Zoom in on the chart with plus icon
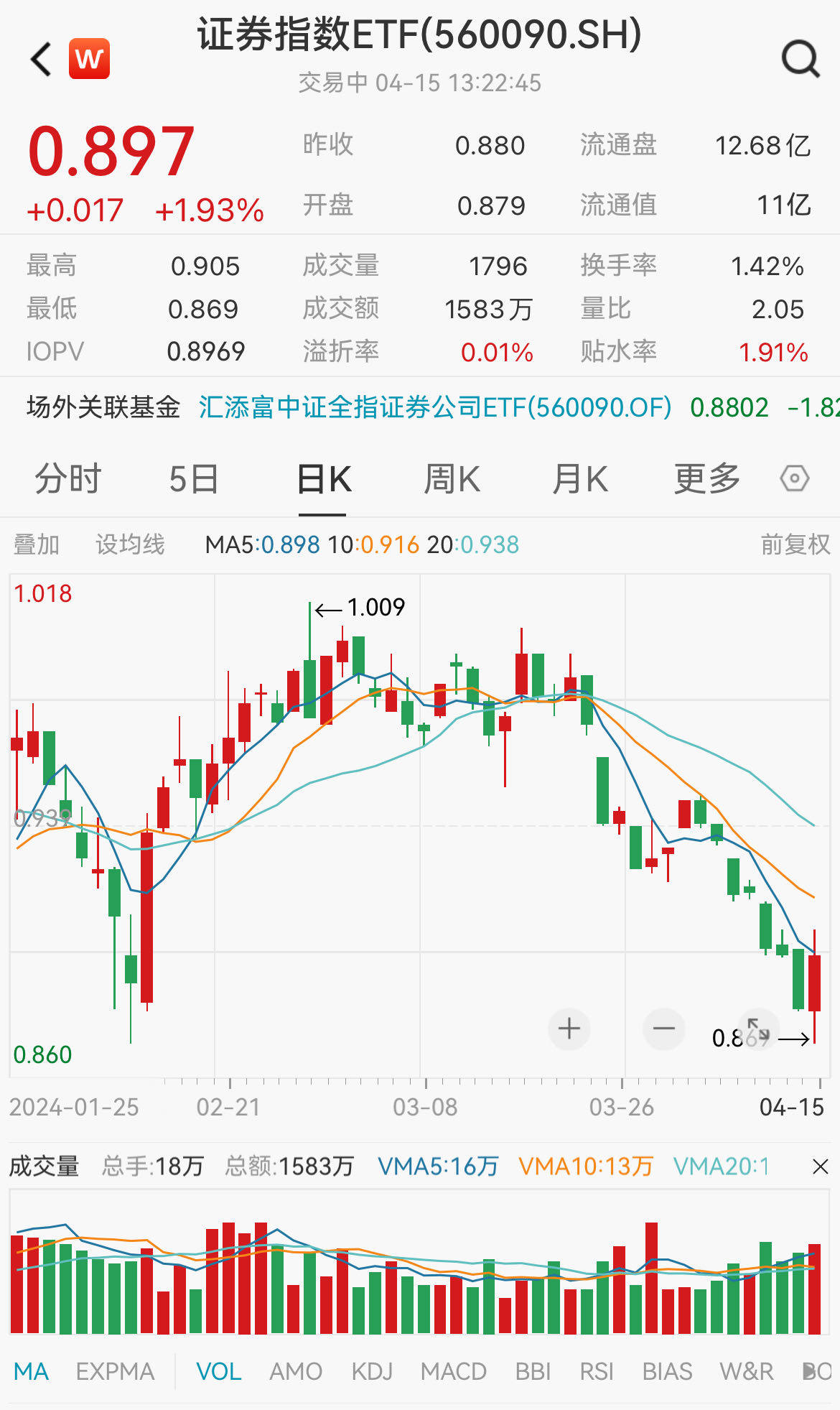Viewport: 840px width, 1410px height. (x=568, y=1029)
